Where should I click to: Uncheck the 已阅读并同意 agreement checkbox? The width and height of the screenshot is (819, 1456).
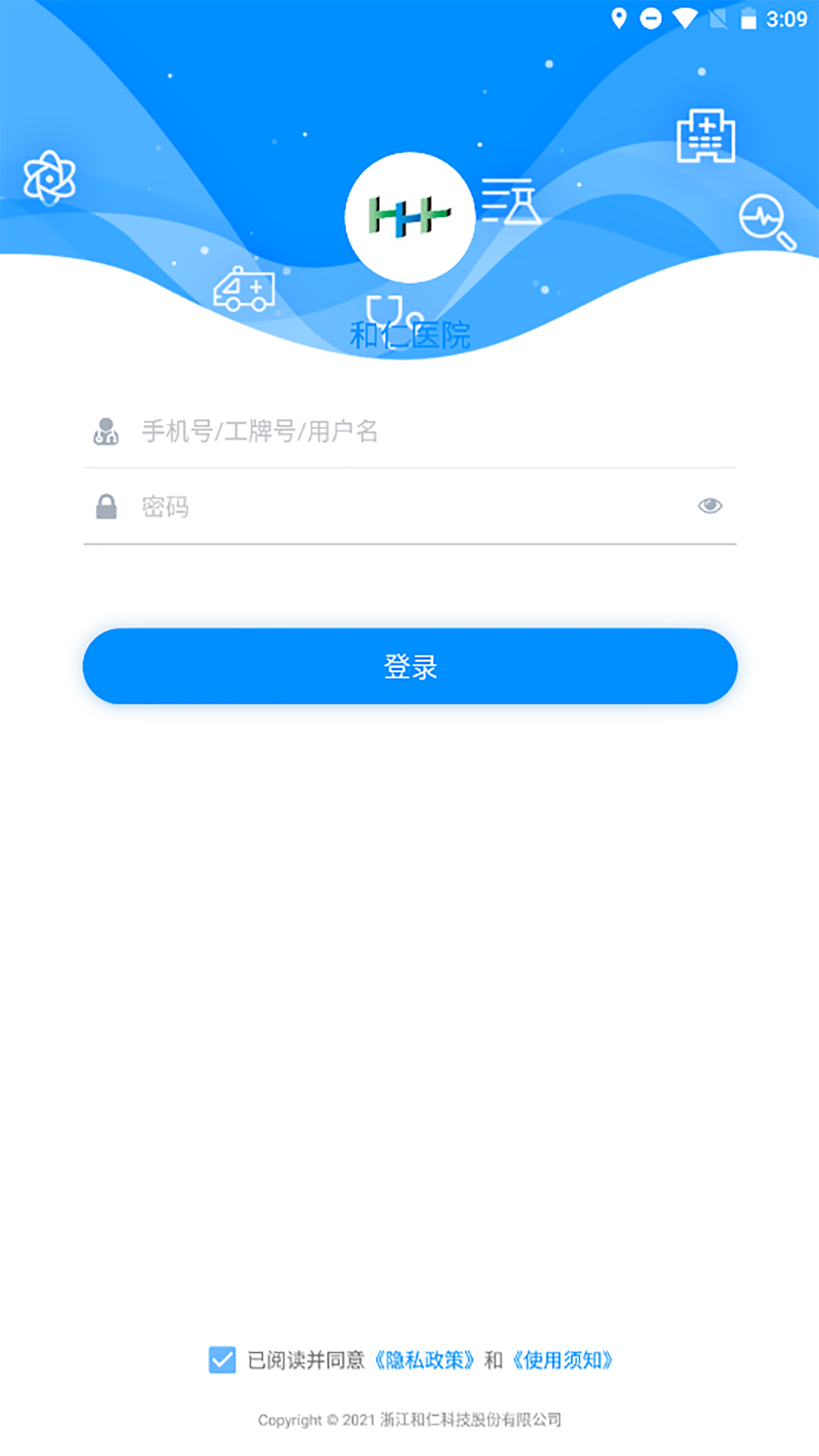tap(222, 1360)
